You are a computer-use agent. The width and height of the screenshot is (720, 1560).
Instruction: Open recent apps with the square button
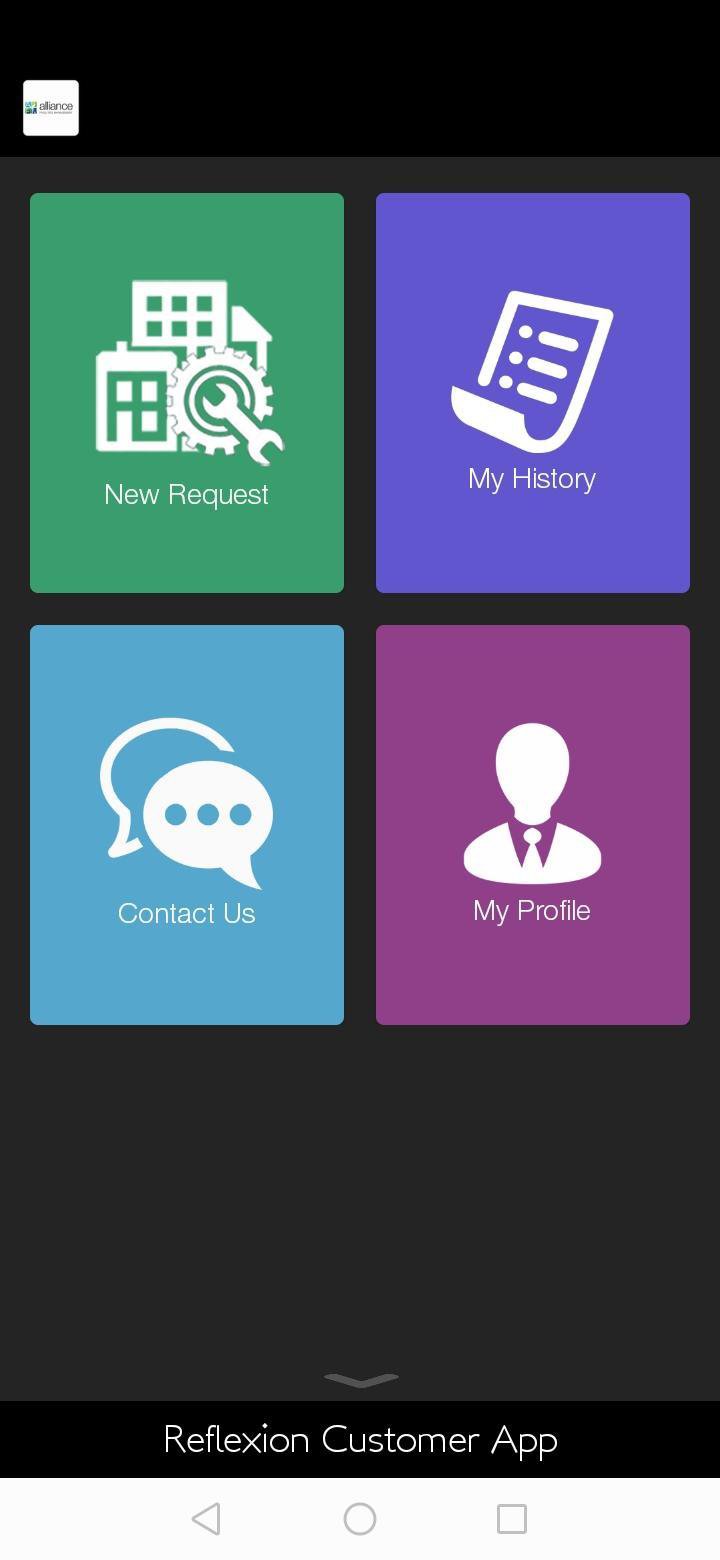[511, 1518]
